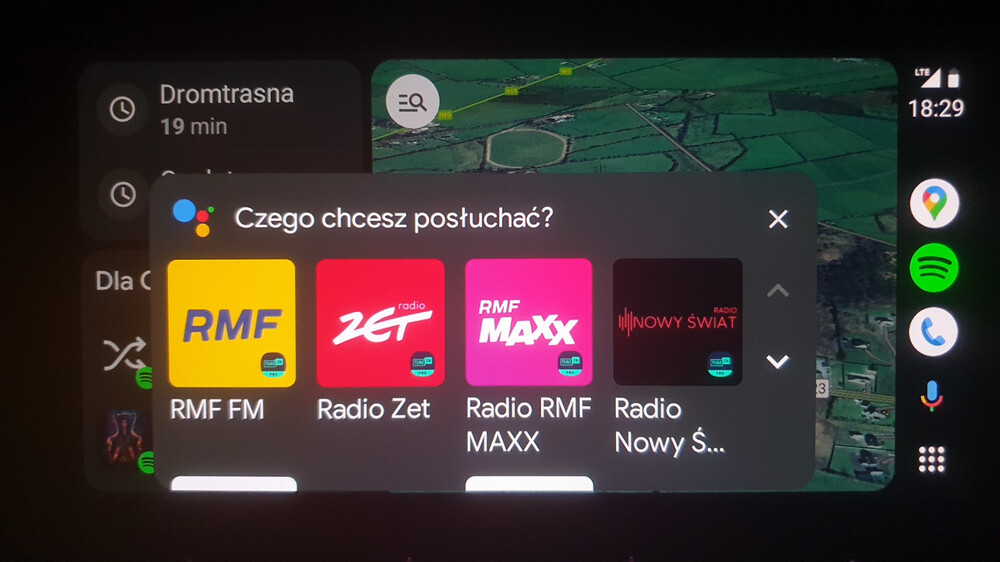Activate the voice assistant microphone
This screenshot has height=562, width=1000.
pyautogui.click(x=932, y=396)
